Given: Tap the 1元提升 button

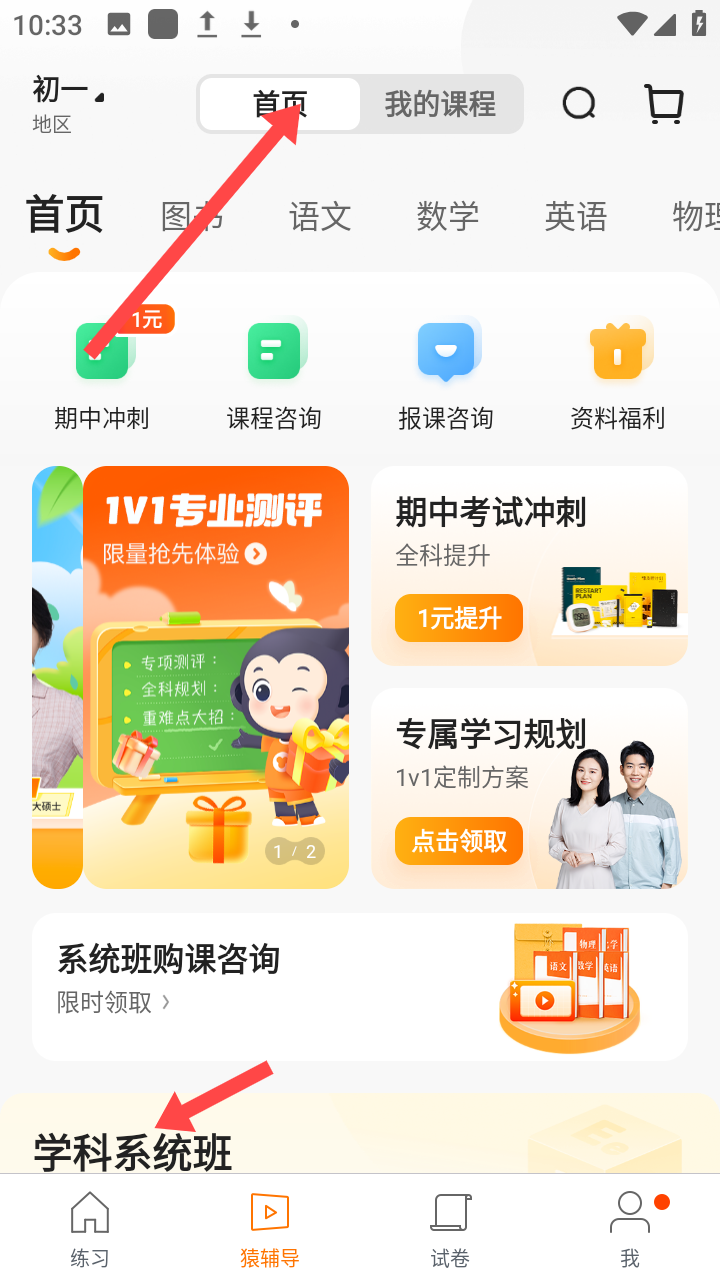Looking at the screenshot, I should (459, 618).
